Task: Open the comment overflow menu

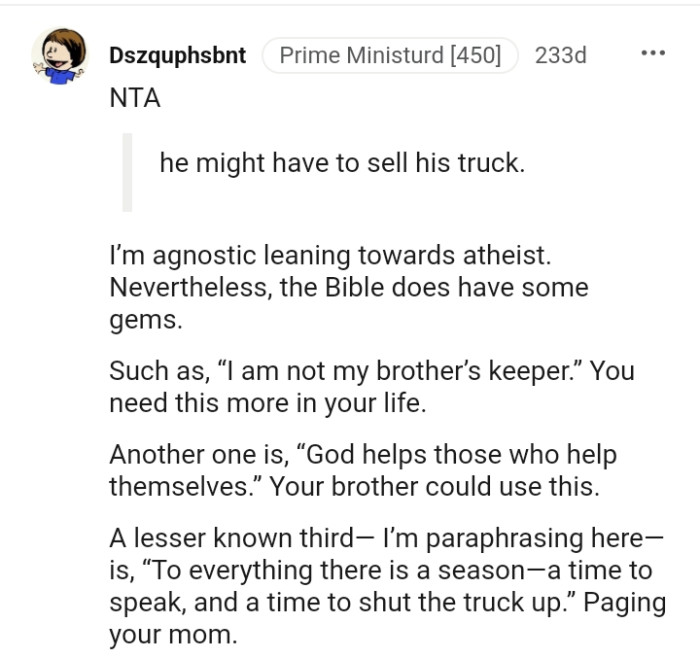Action: 653,54
